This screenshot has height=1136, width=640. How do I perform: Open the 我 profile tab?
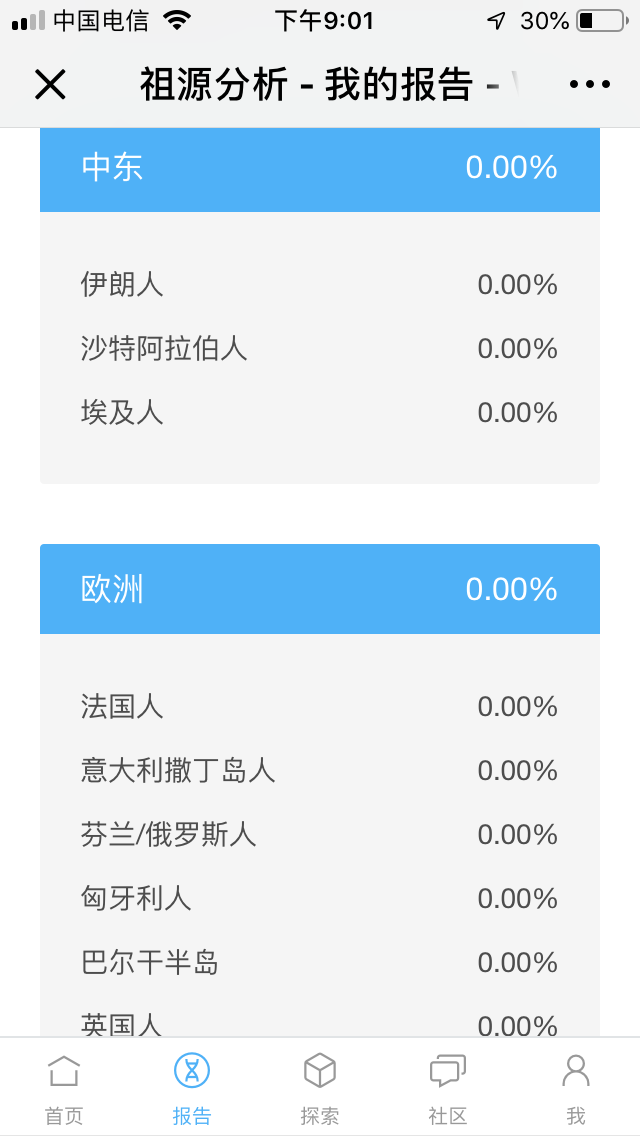(x=576, y=1089)
